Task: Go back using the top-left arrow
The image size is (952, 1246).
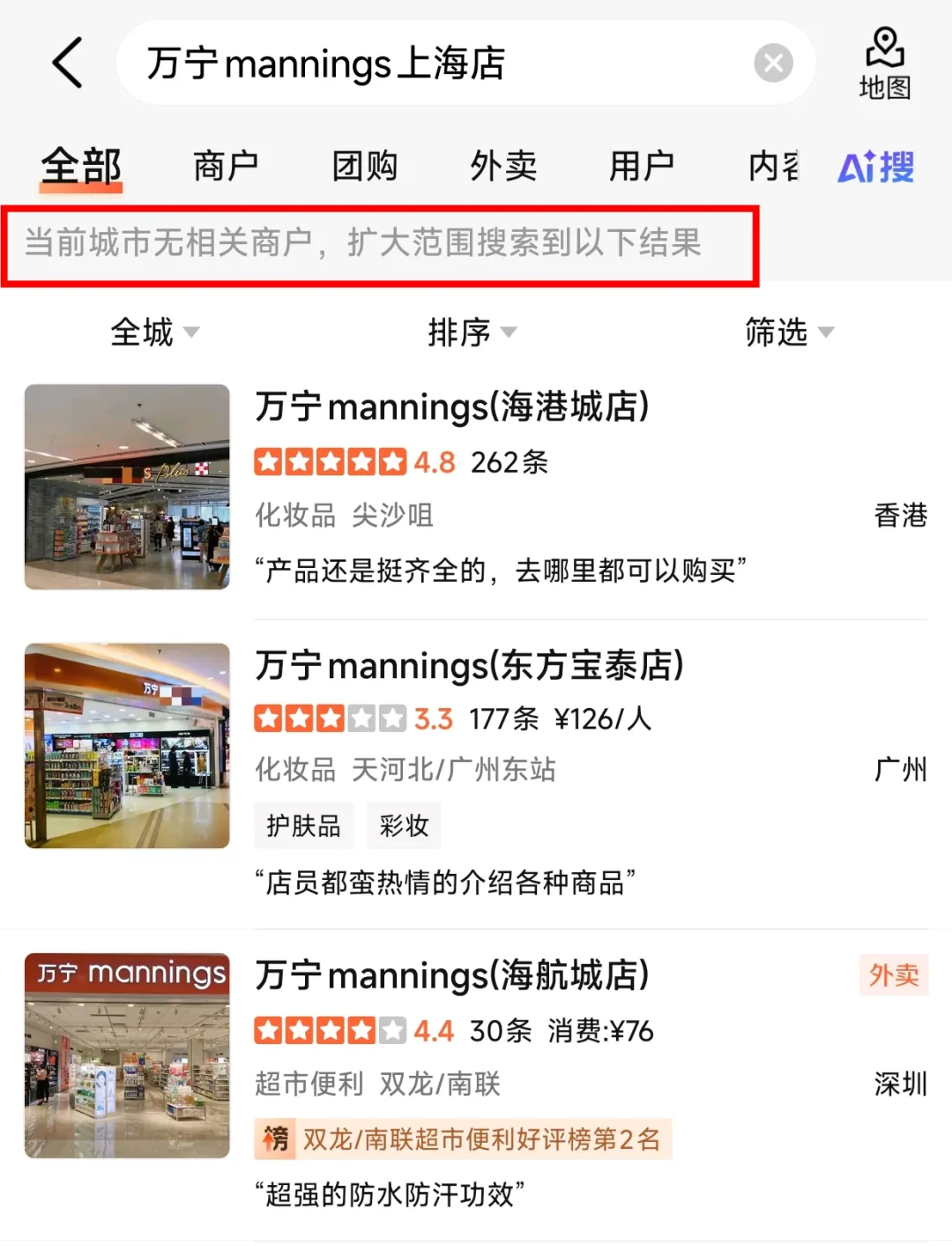Action: click(x=67, y=63)
